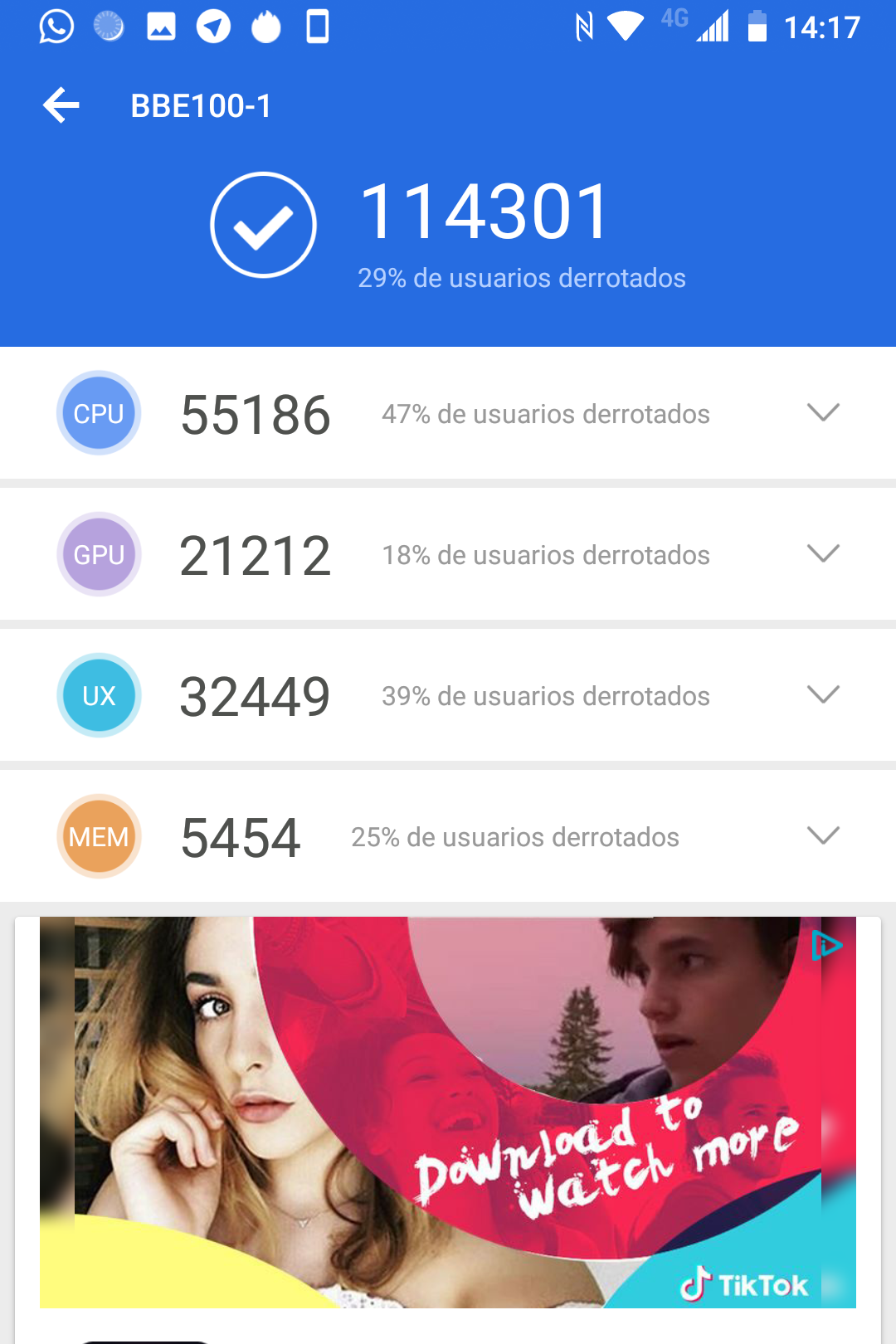The height and width of the screenshot is (1344, 896).
Task: Expand the UX score row
Action: 823,694
